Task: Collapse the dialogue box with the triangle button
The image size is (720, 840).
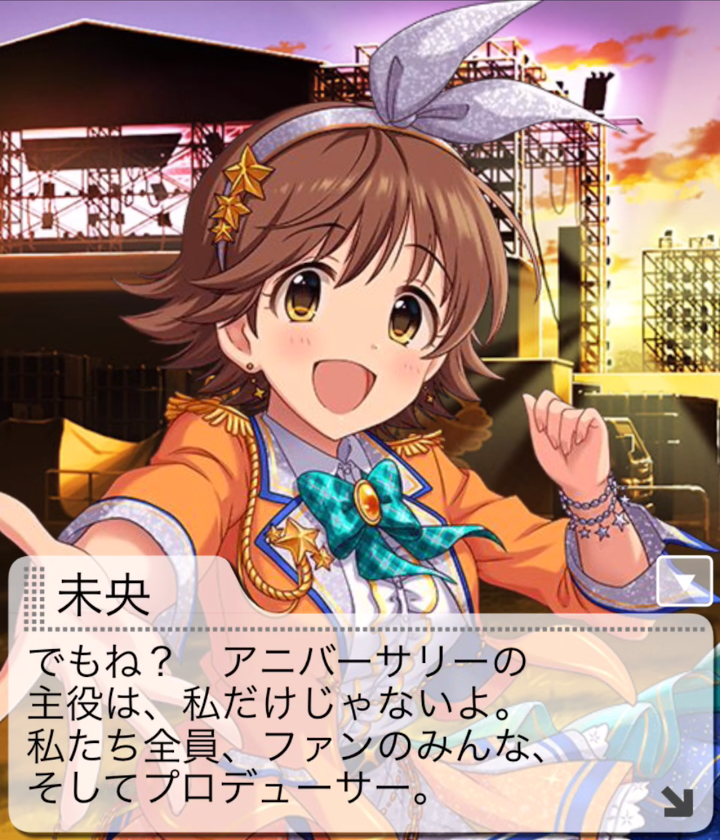Action: 685,581
